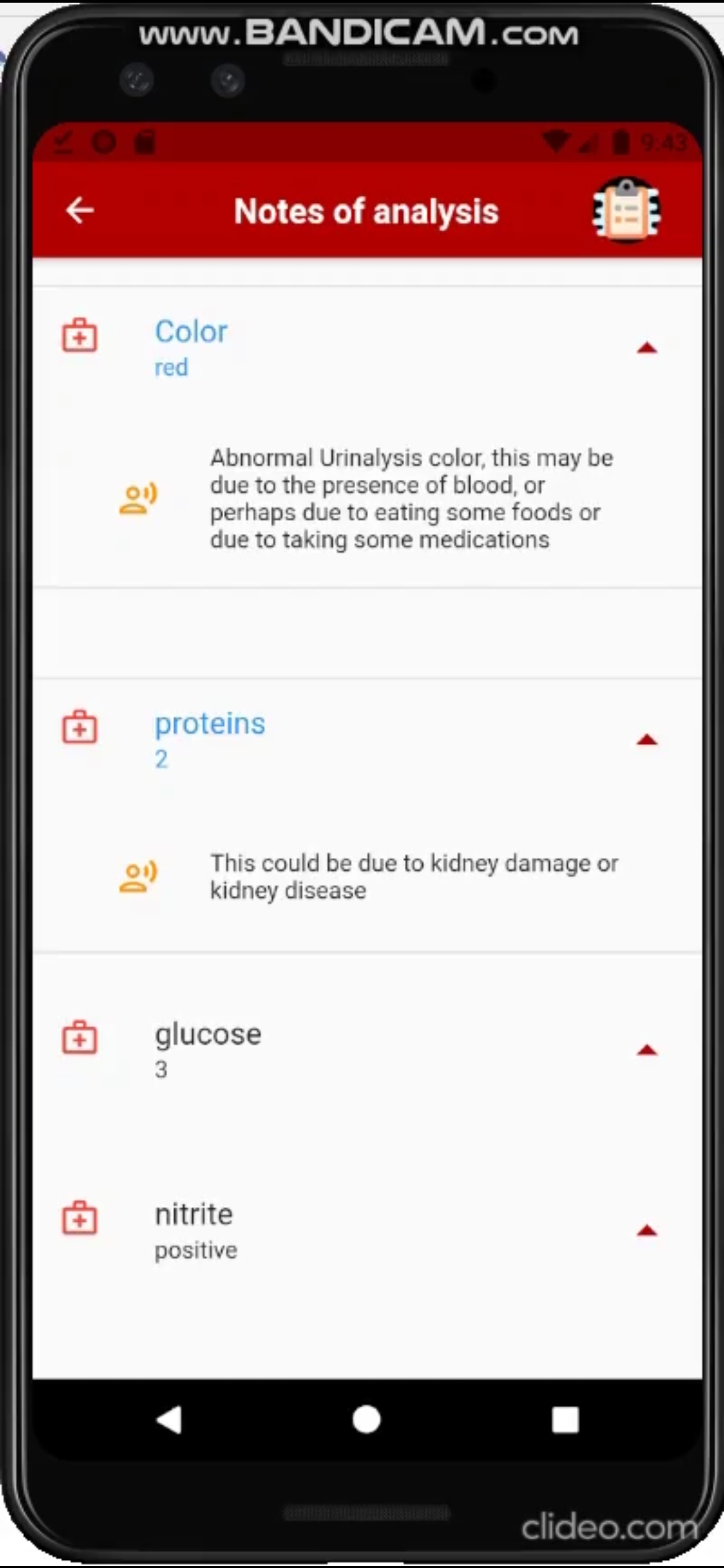Open the clipboard notes icon in the top bar
724x1568 pixels.
pos(625,210)
